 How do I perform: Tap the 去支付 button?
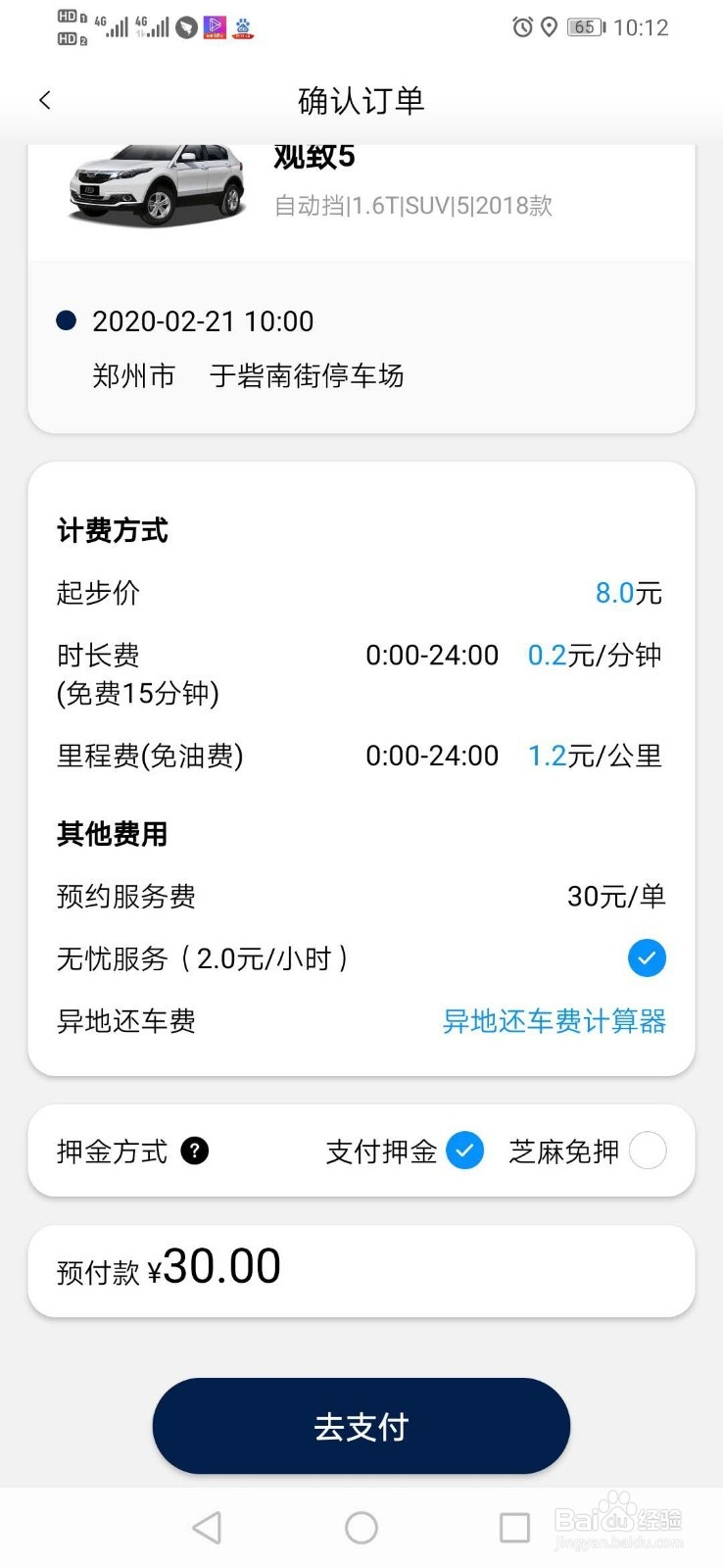[x=361, y=1426]
